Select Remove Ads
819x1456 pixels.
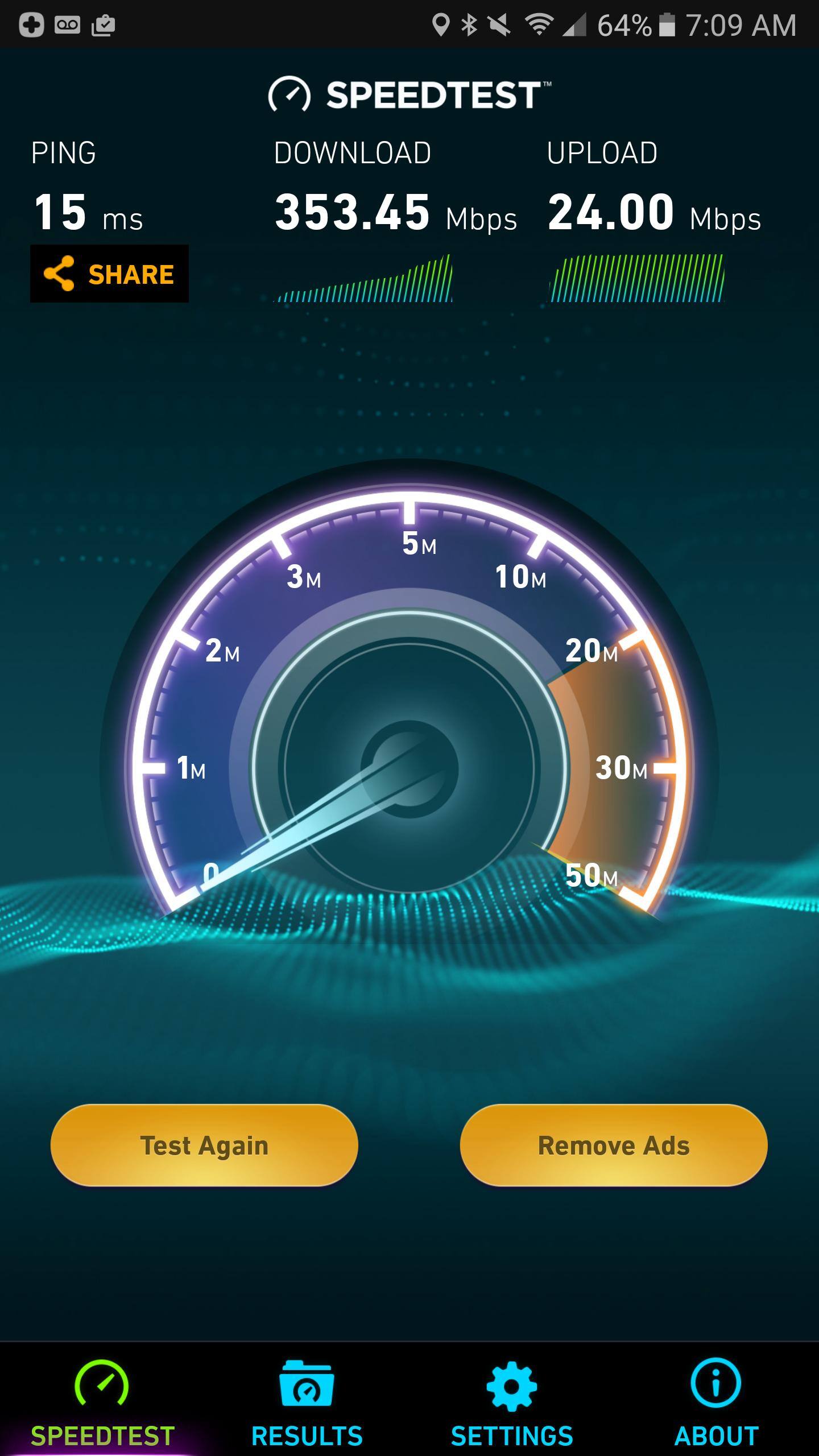tap(614, 1145)
